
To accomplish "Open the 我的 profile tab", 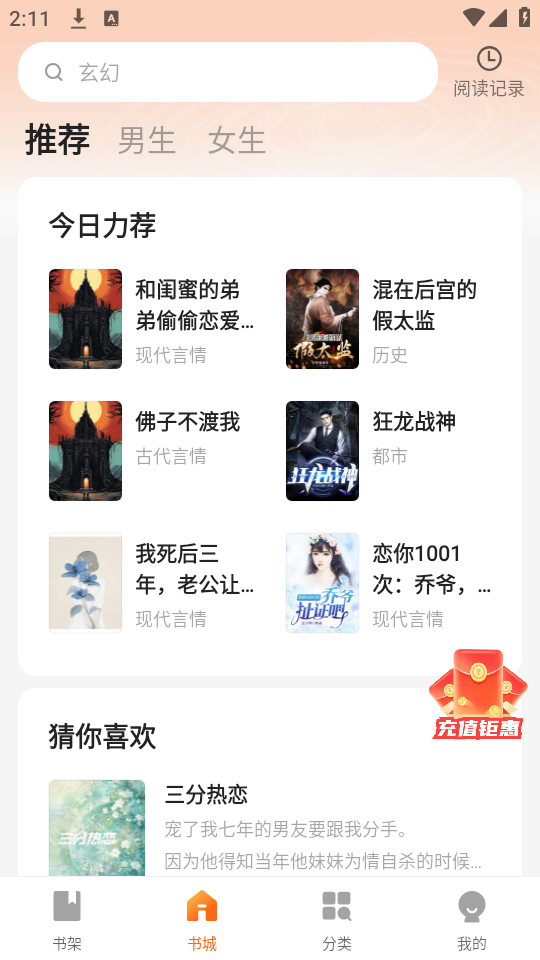I will pos(471,920).
